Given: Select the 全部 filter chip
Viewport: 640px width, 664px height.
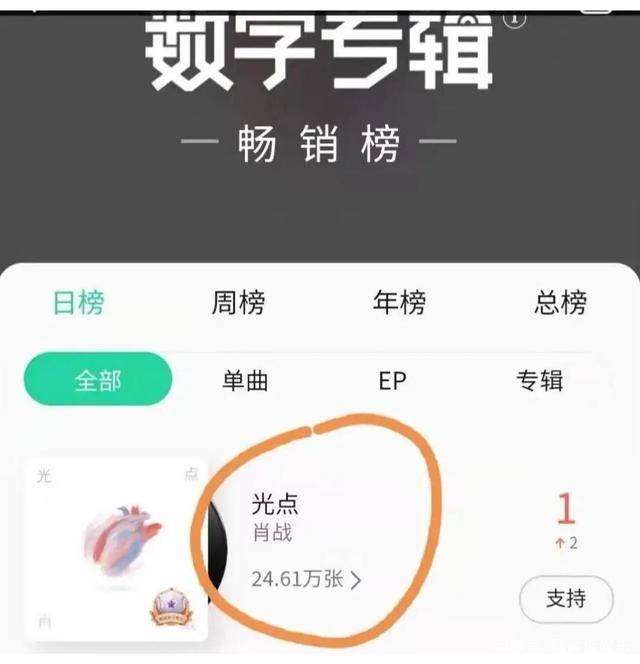Looking at the screenshot, I should pyautogui.click(x=98, y=380).
